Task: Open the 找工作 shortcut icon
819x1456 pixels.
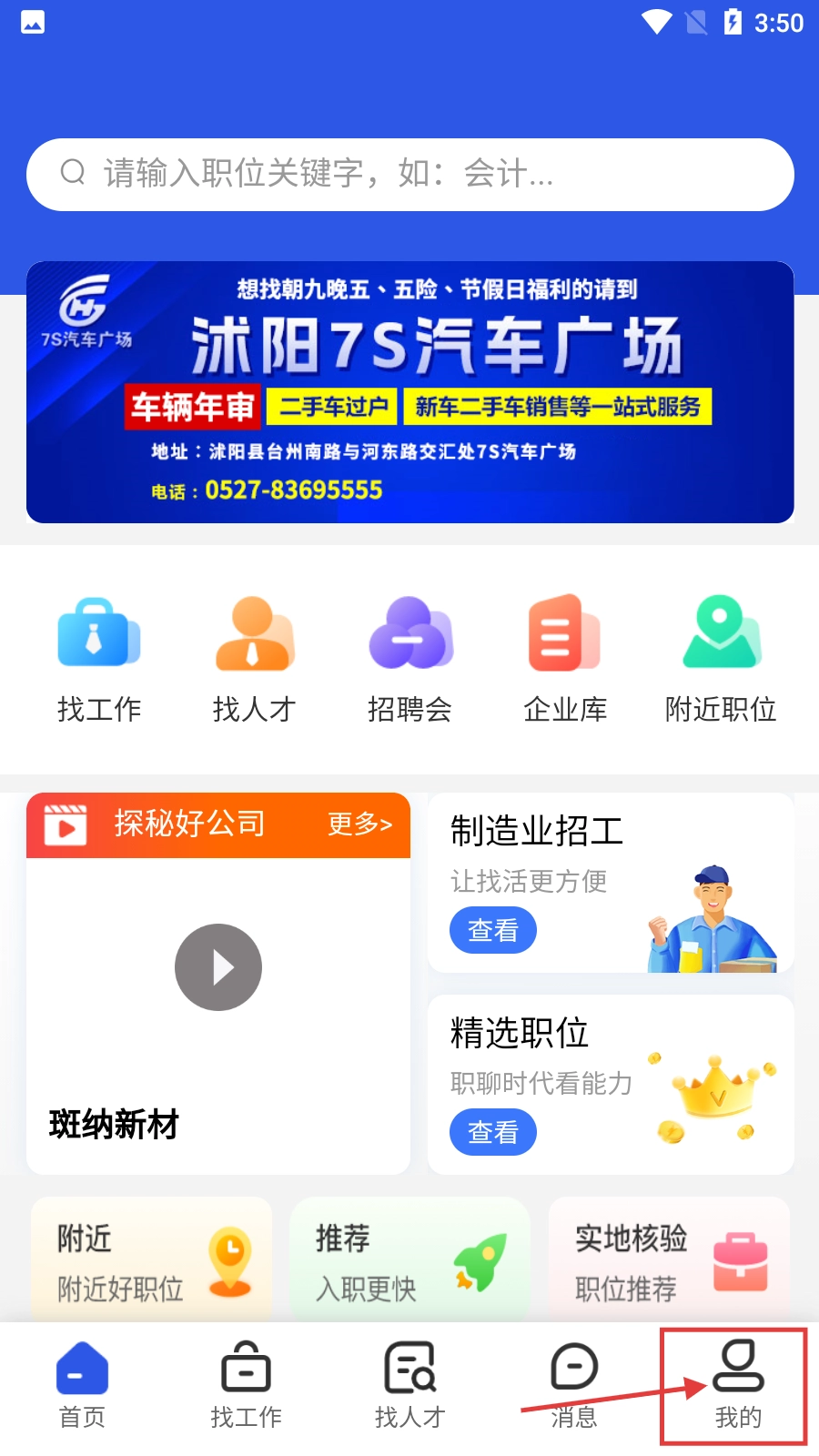Action: (x=99, y=659)
